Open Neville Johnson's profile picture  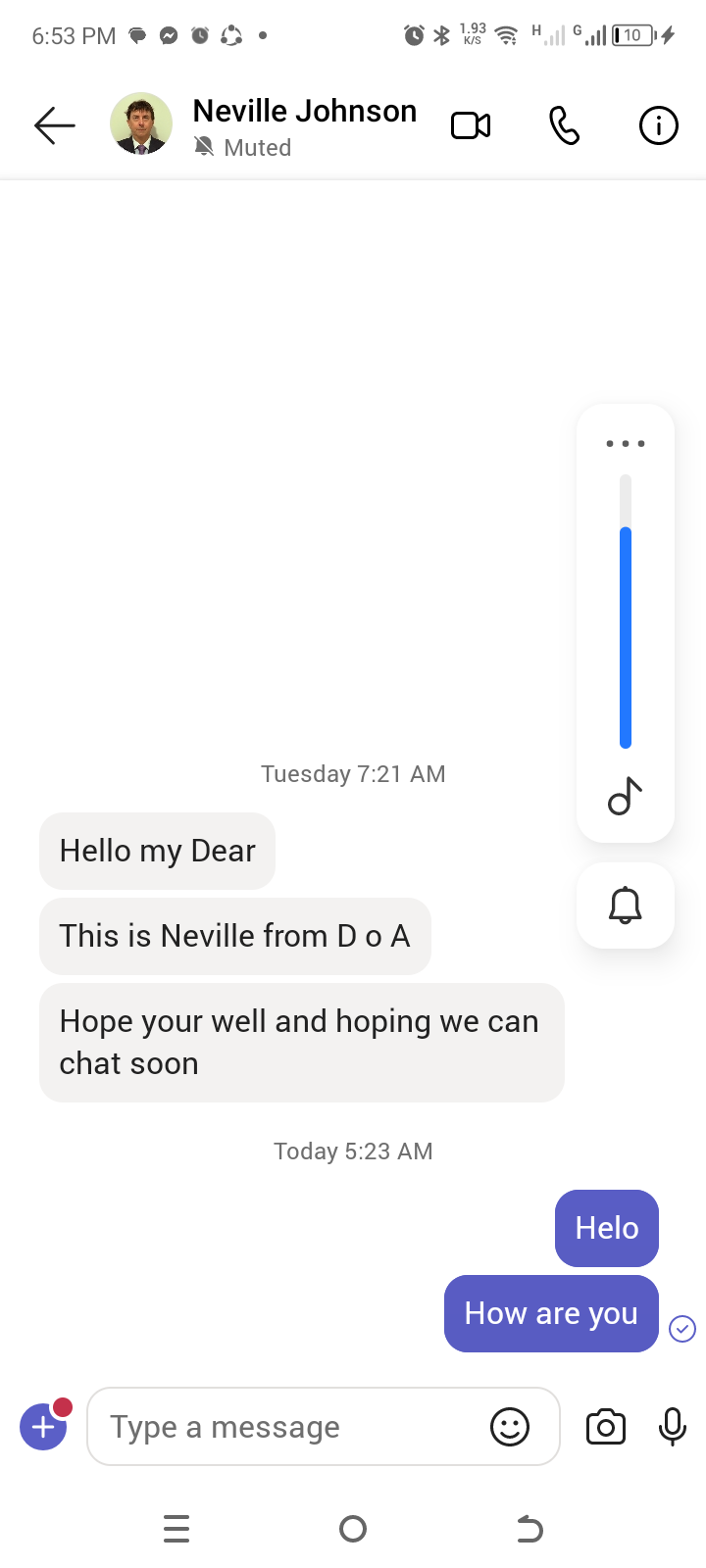click(x=141, y=124)
